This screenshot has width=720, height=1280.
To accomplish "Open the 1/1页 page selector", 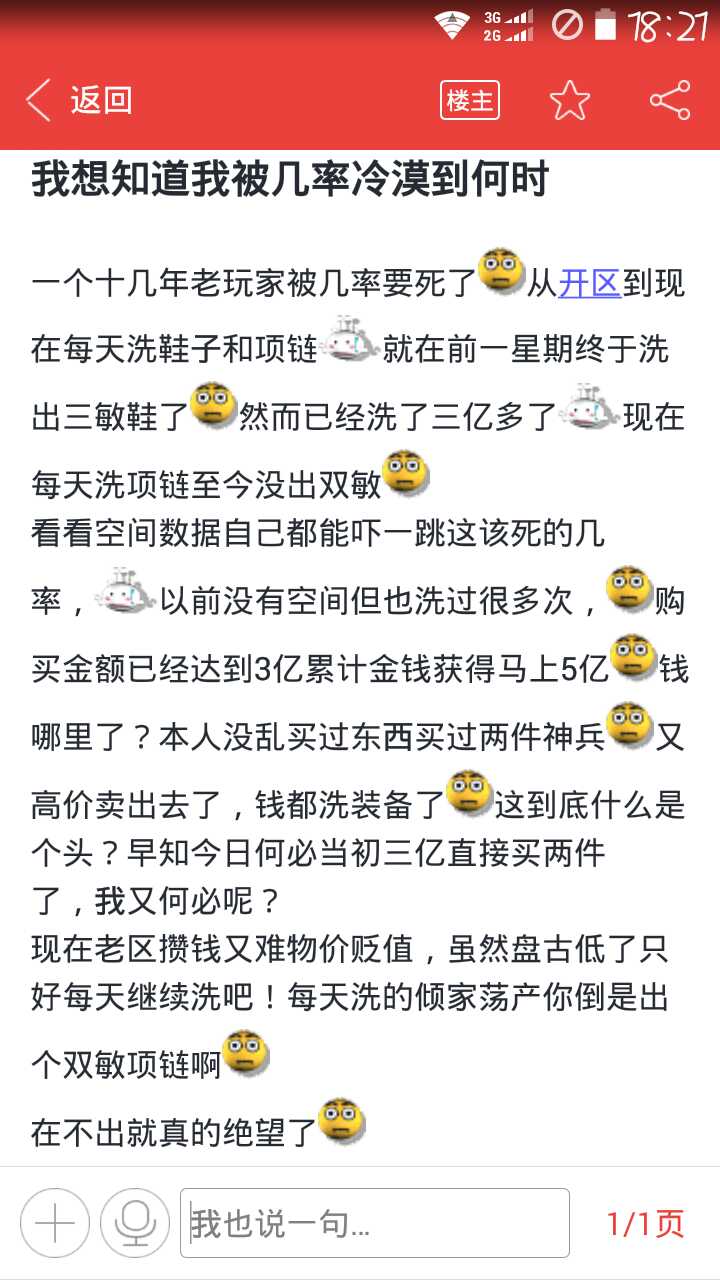I will coord(645,1223).
